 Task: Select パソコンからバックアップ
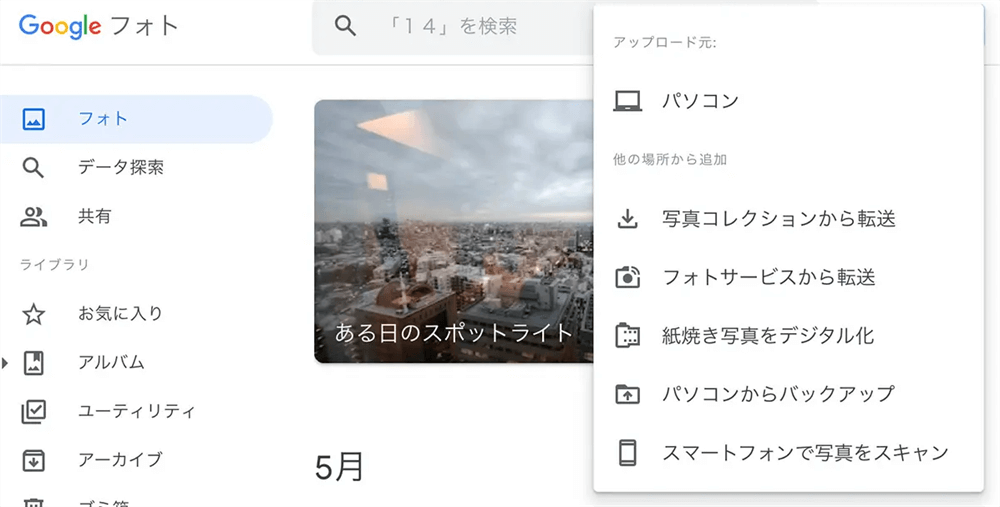click(x=778, y=394)
